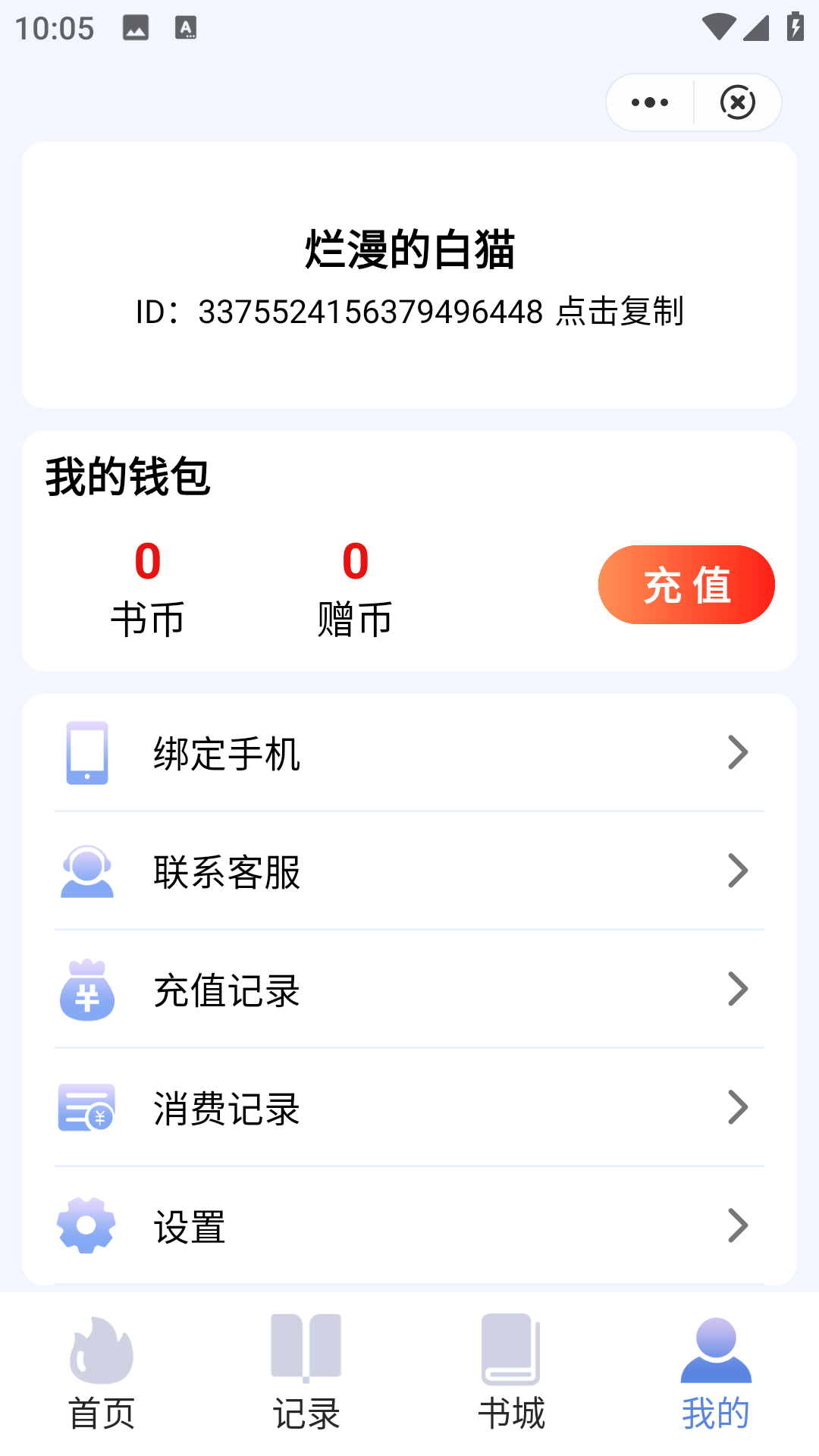819x1456 pixels.
Task: Switch to the 记录 tab
Action: [307, 1380]
